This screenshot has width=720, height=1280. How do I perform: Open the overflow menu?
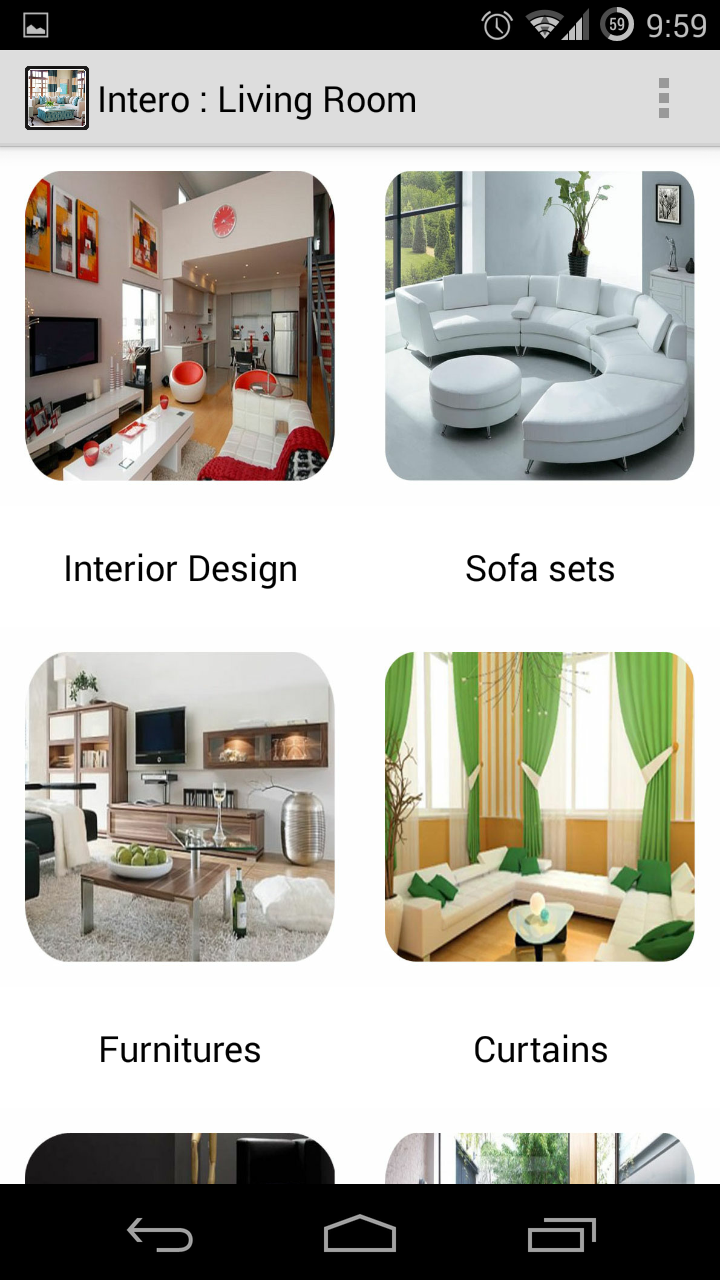[x=663, y=99]
